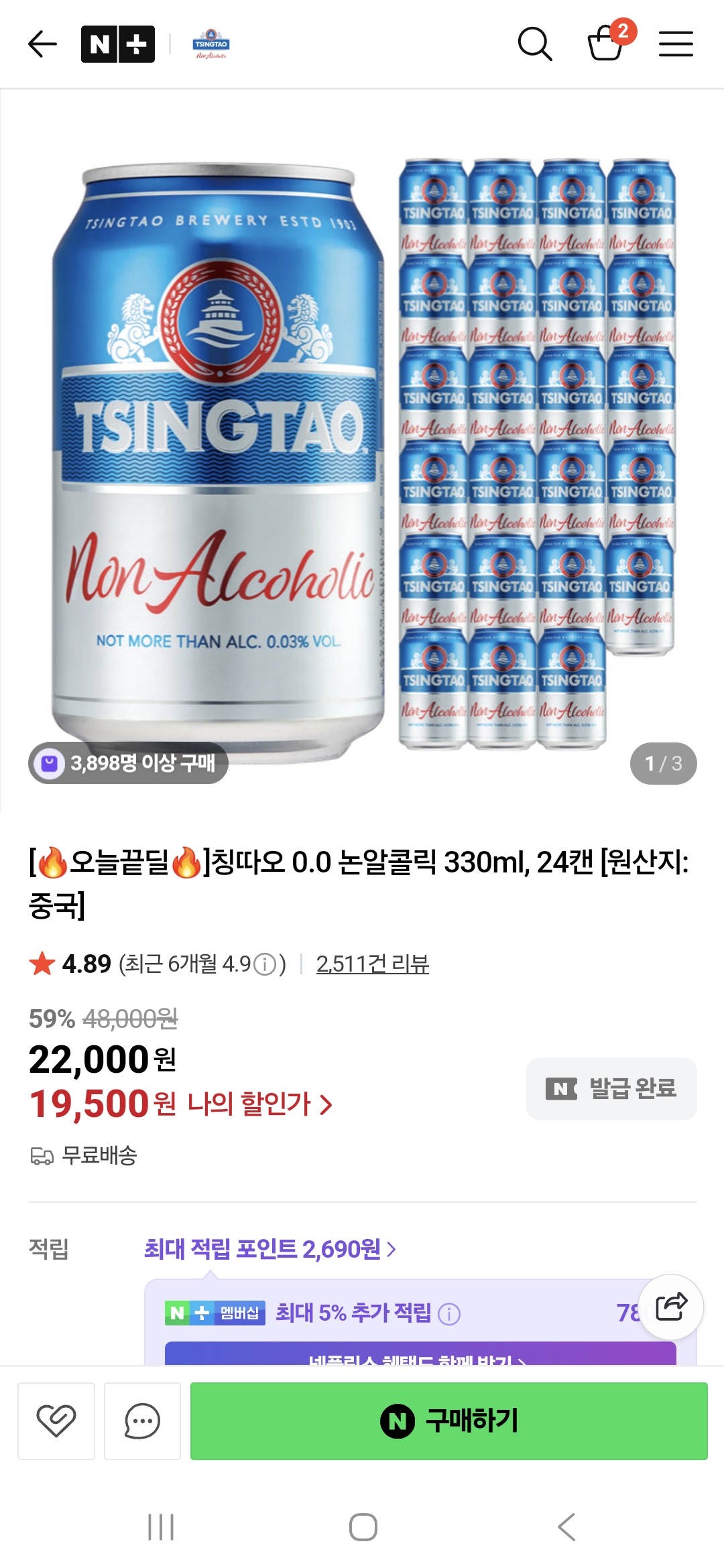This screenshot has height=1568, width=724.
Task: Go back using the top-left arrow
Action: (42, 44)
